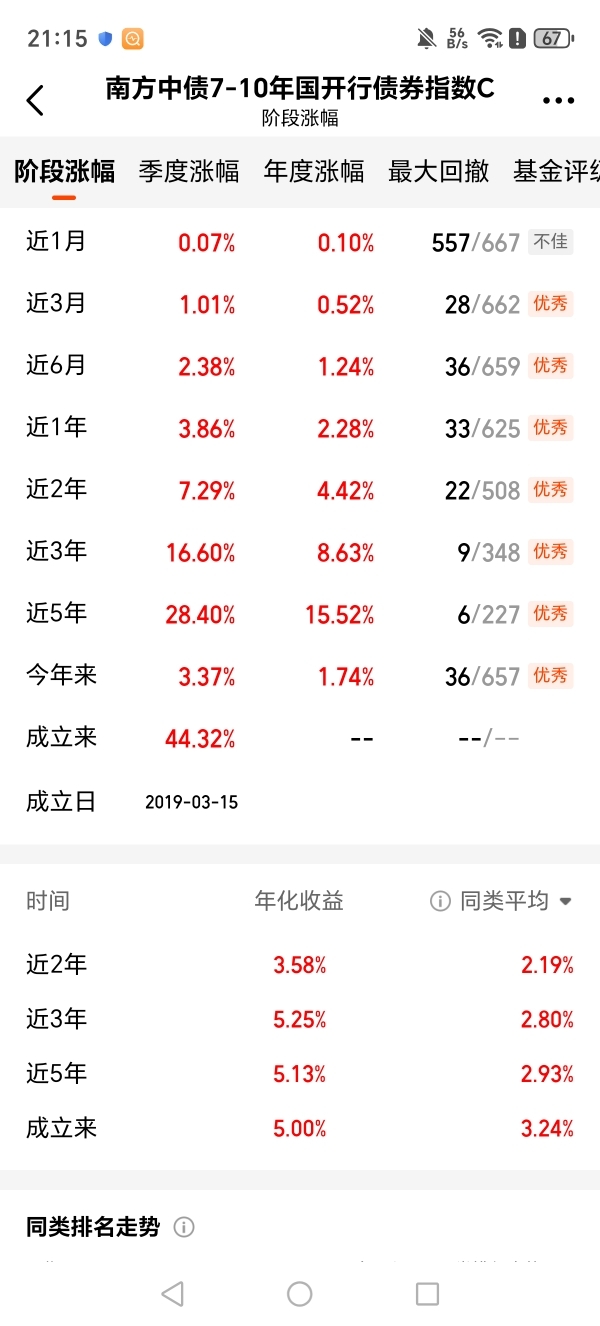Go back using the top-left arrow
The image size is (600, 1326).
click(36, 100)
